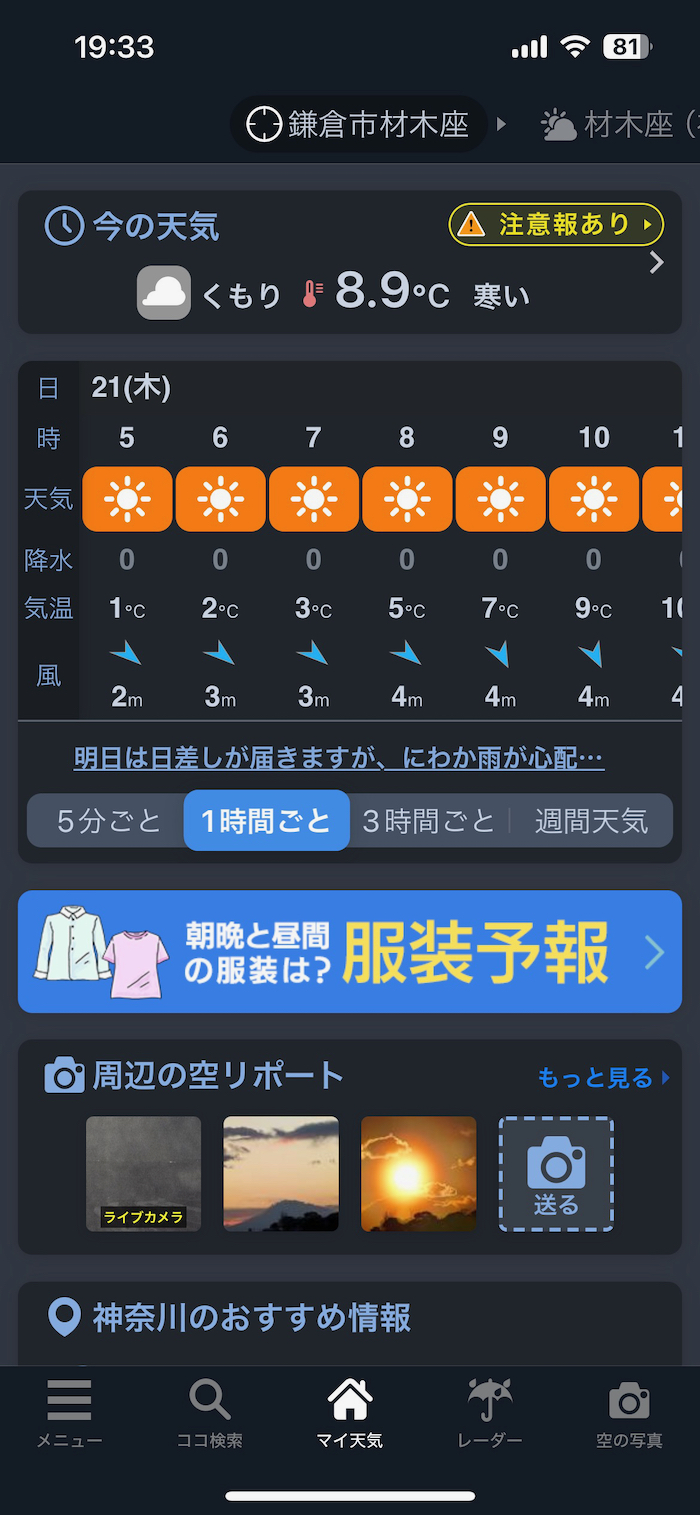
Task: View the glowing sun sky report photo
Action: click(x=418, y=1174)
